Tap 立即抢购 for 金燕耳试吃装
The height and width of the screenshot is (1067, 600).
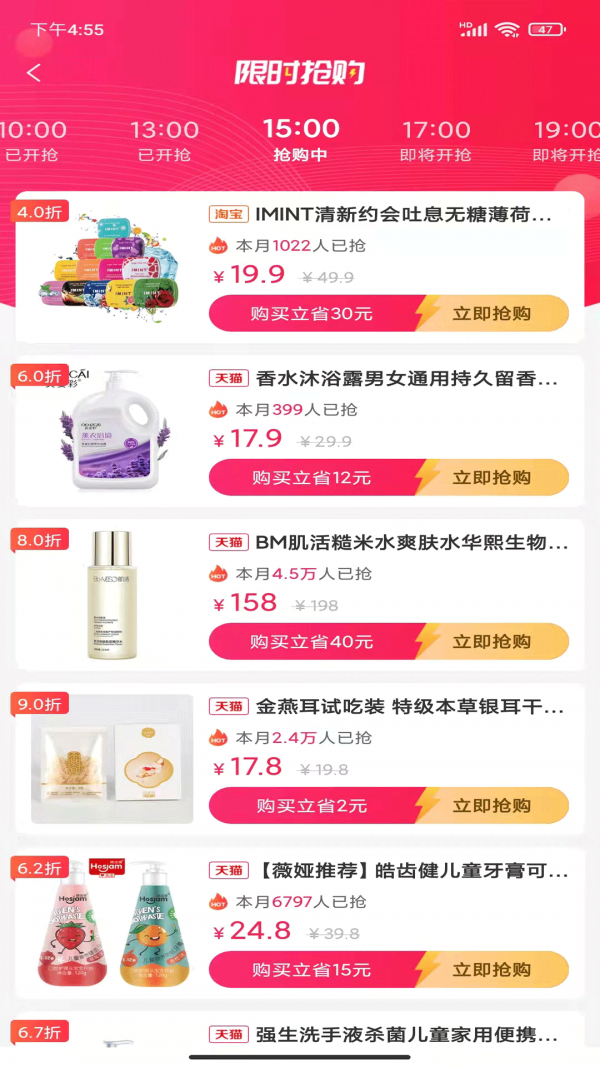click(491, 805)
